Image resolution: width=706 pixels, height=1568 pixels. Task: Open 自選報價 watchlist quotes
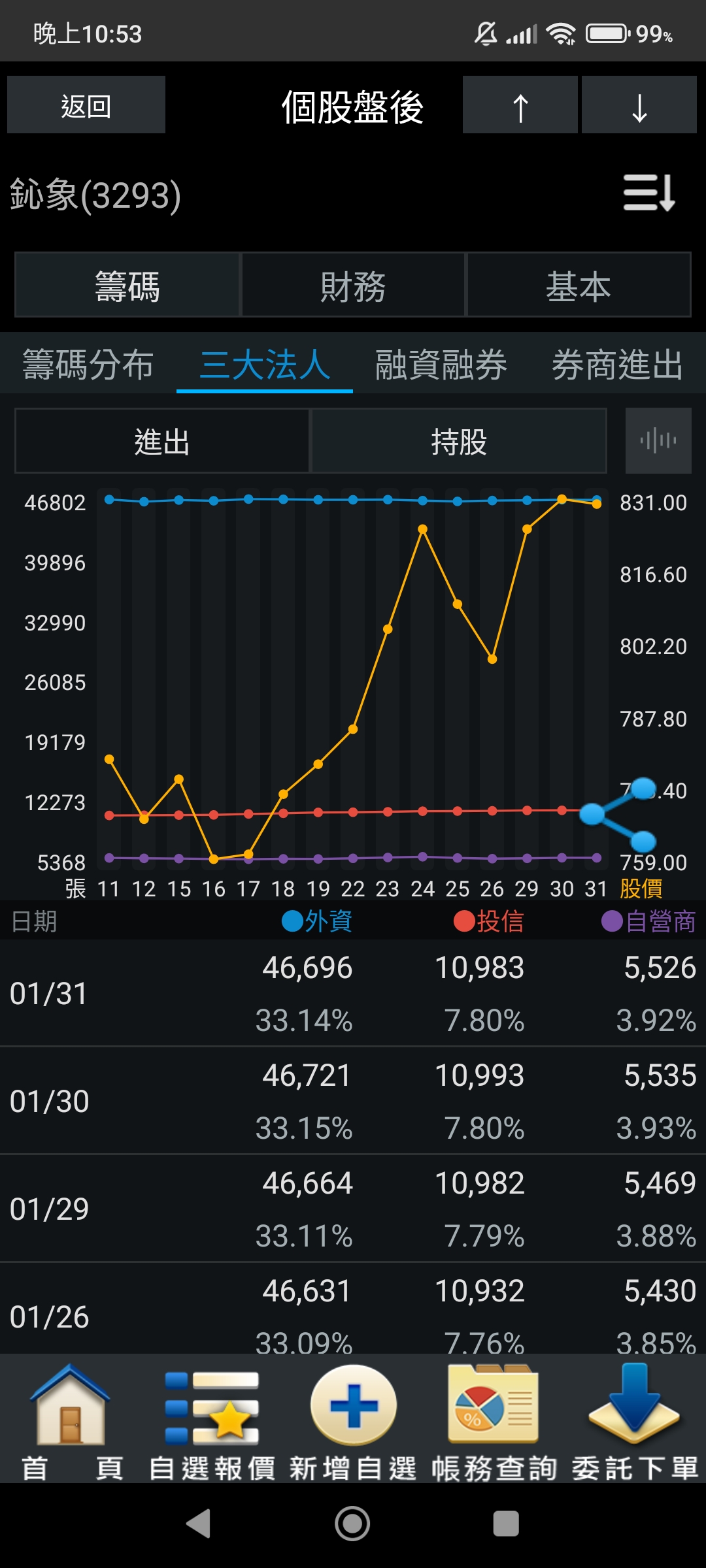coord(212,1421)
